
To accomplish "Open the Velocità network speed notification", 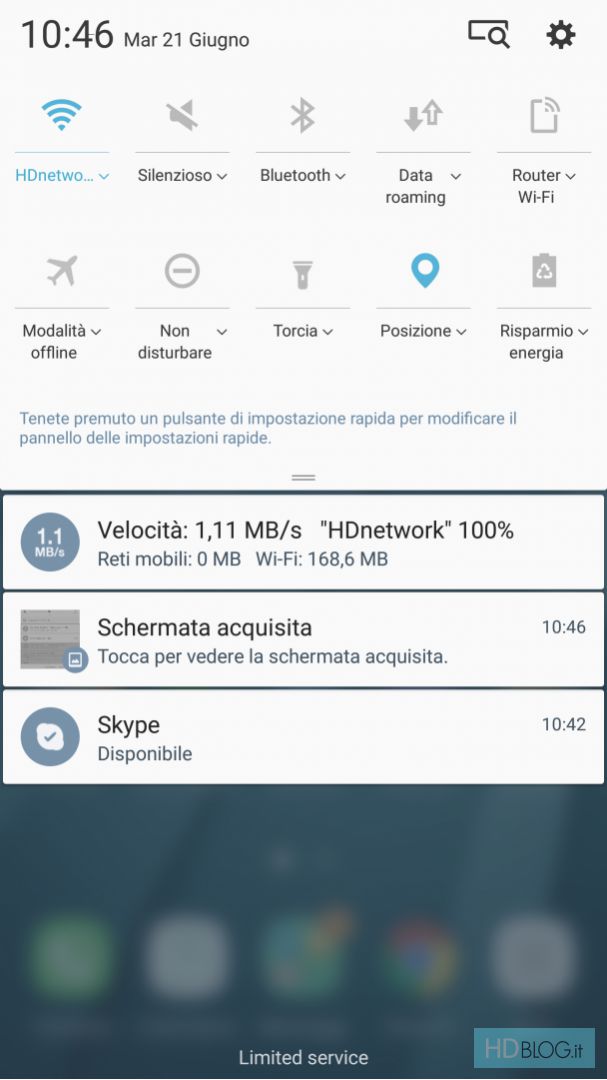I will (303, 542).
